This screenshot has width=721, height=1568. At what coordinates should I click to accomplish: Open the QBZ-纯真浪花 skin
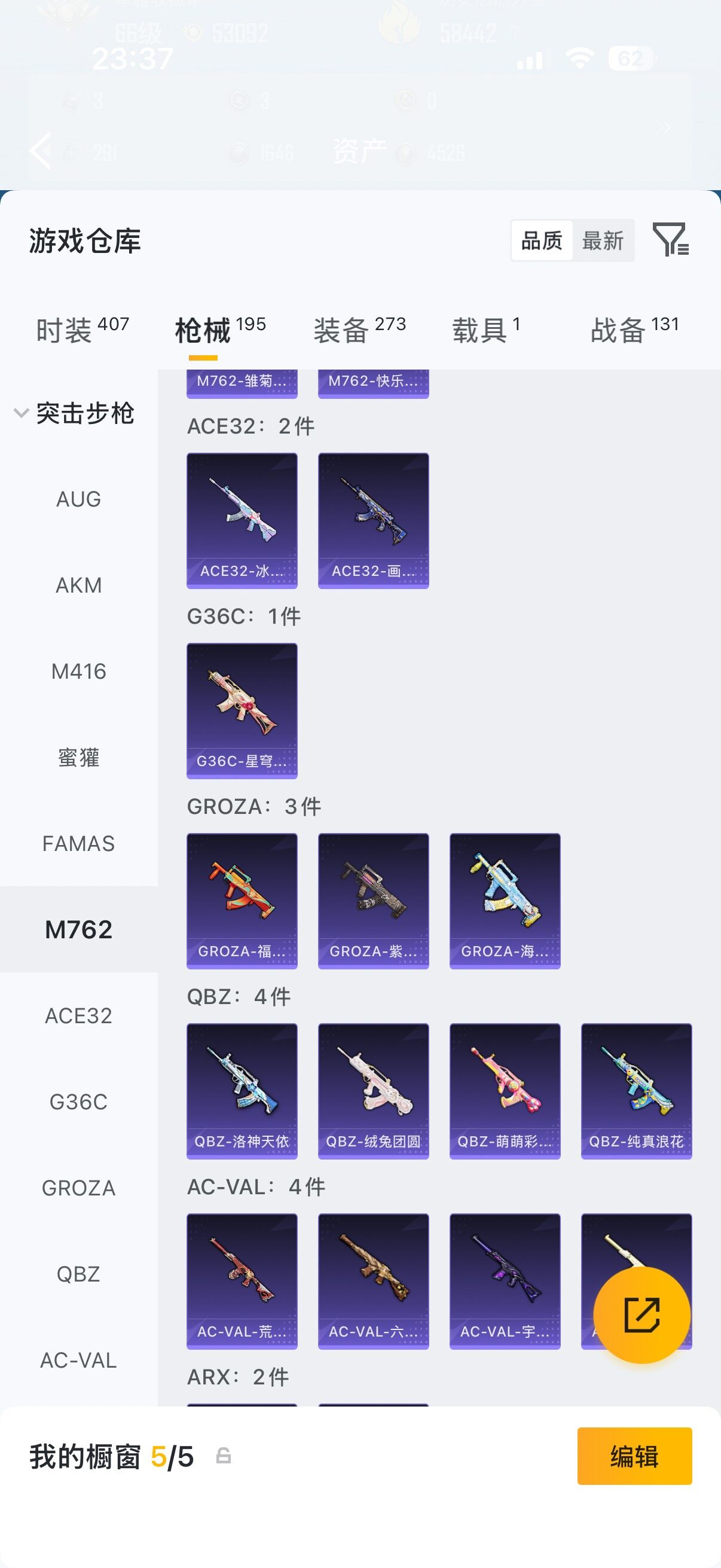[x=637, y=1091]
